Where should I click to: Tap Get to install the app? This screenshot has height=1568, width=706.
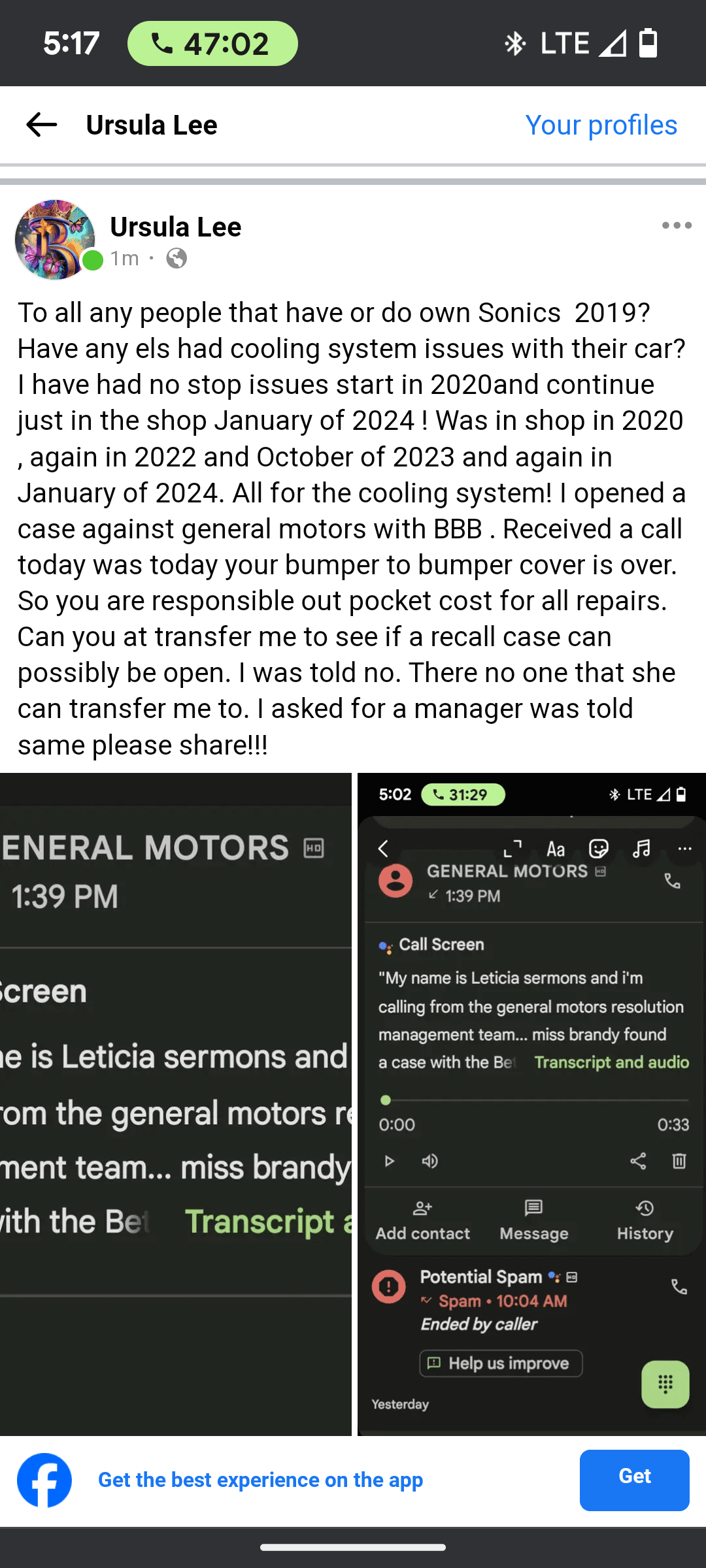pos(633,1480)
